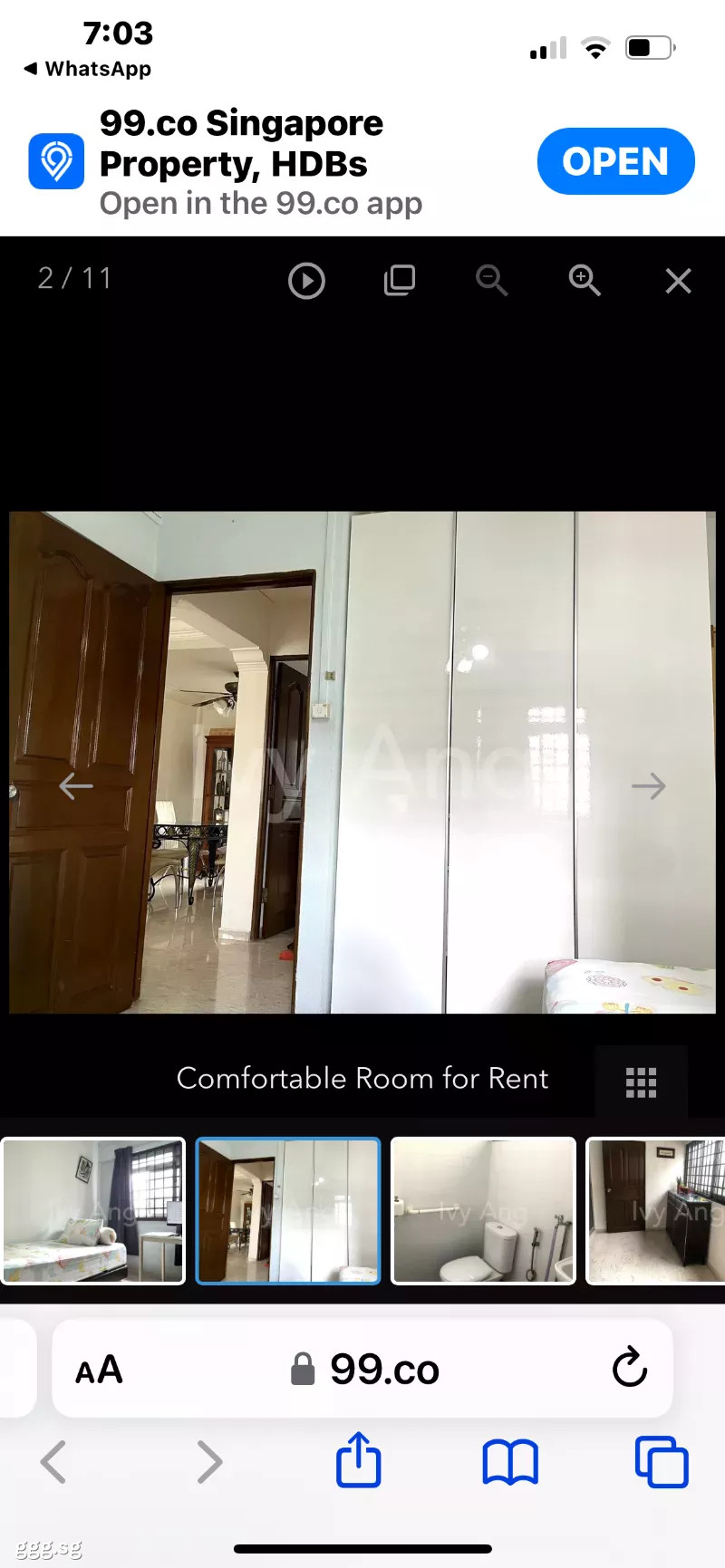Zoom out of the photo
This screenshot has width=725, height=1568.
point(491,281)
